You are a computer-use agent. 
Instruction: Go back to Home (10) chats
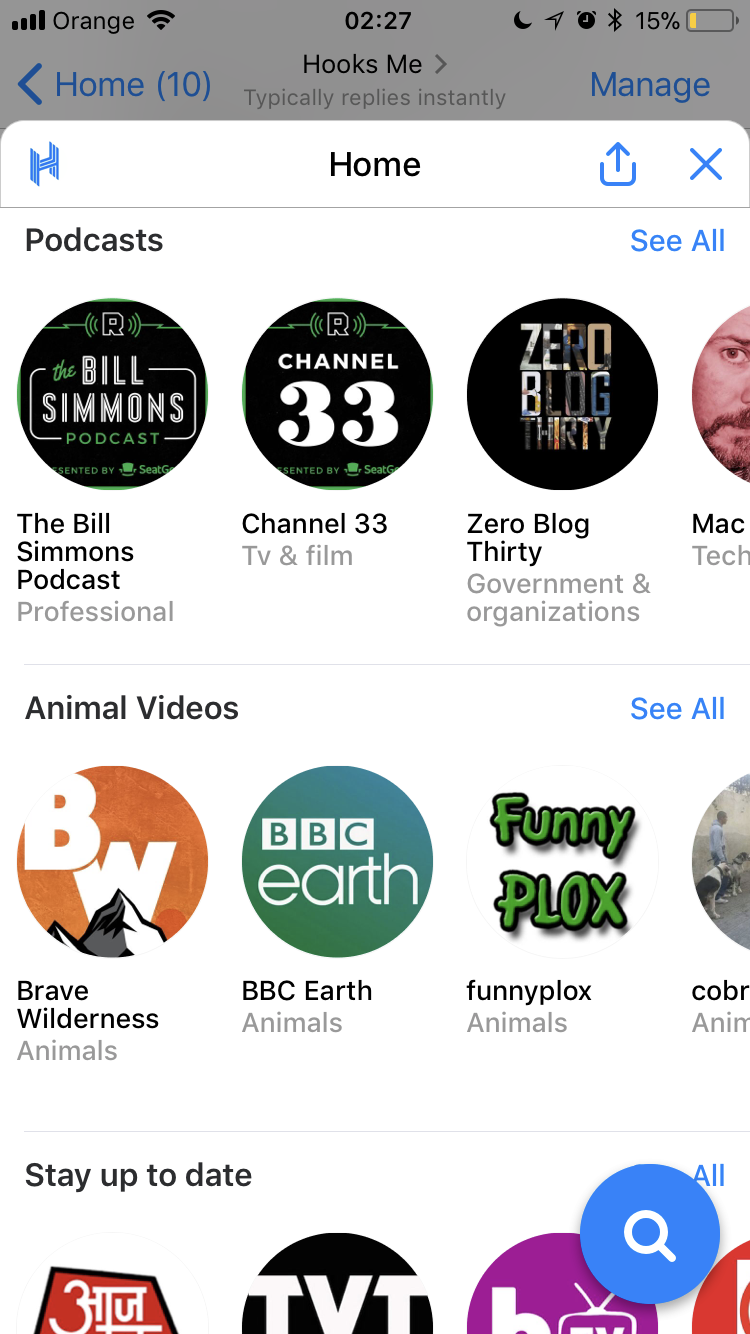tap(114, 85)
